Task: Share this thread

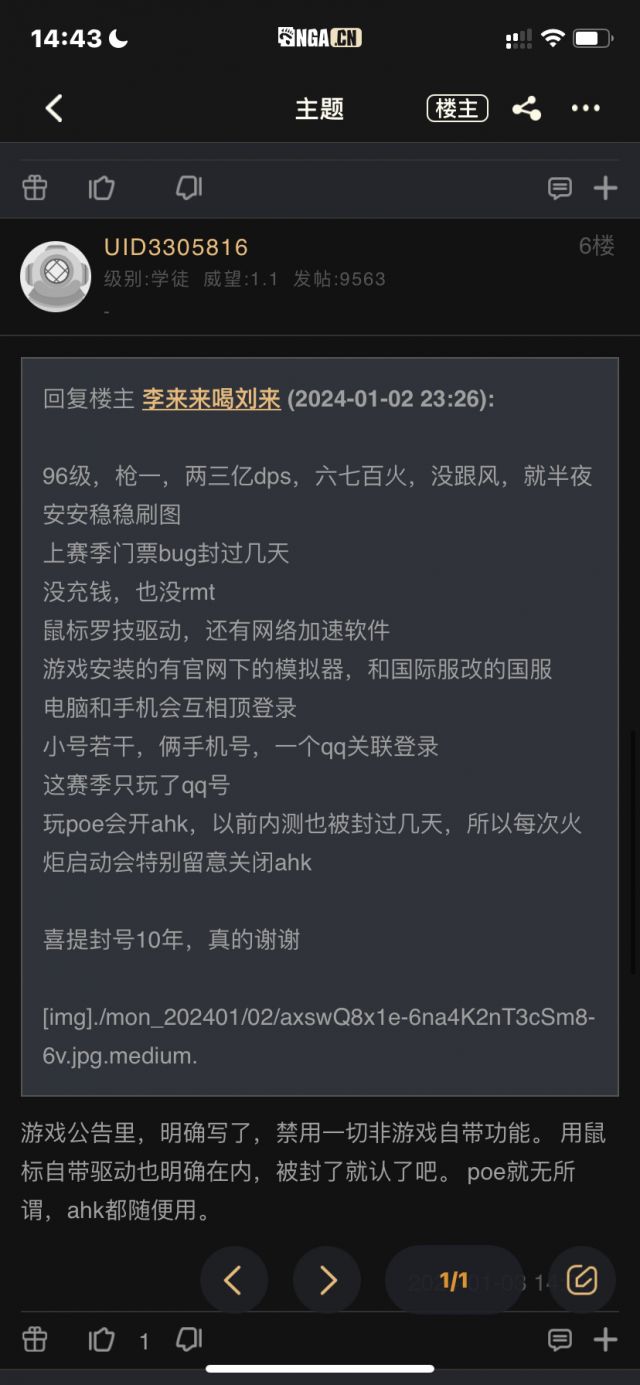Action: click(x=526, y=109)
